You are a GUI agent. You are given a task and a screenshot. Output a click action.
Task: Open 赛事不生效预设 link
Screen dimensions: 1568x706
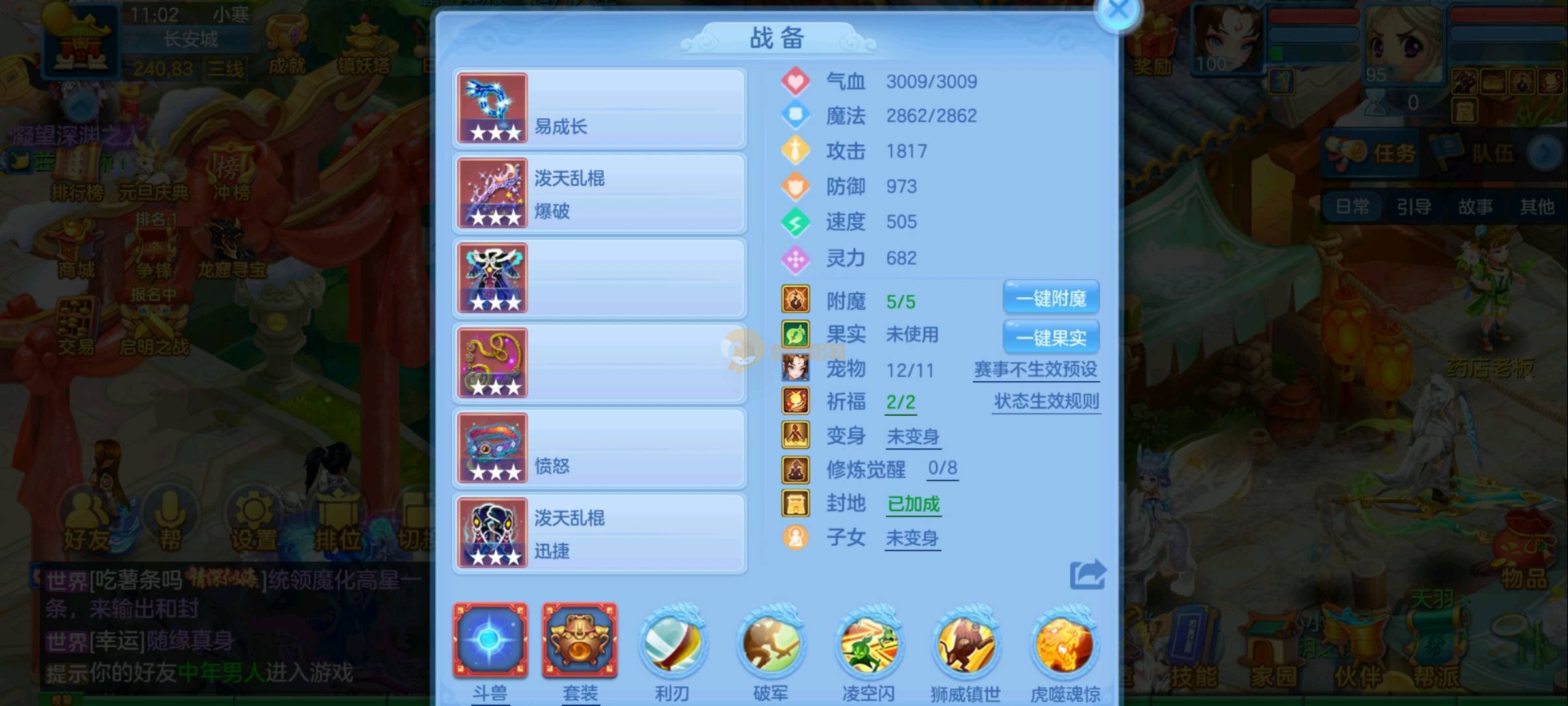click(1036, 370)
